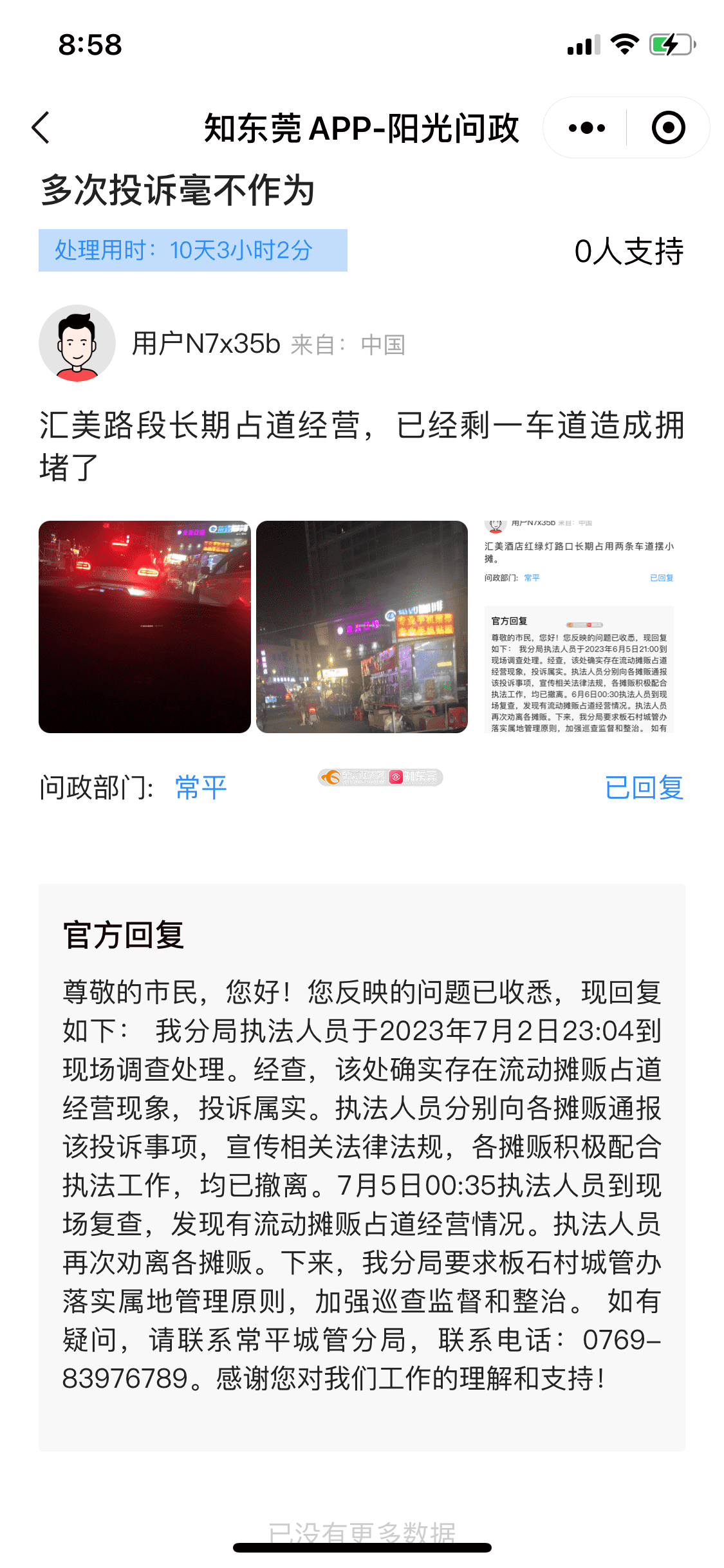Tap the 常平 department link
The height and width of the screenshot is (1568, 724).
[x=201, y=788]
